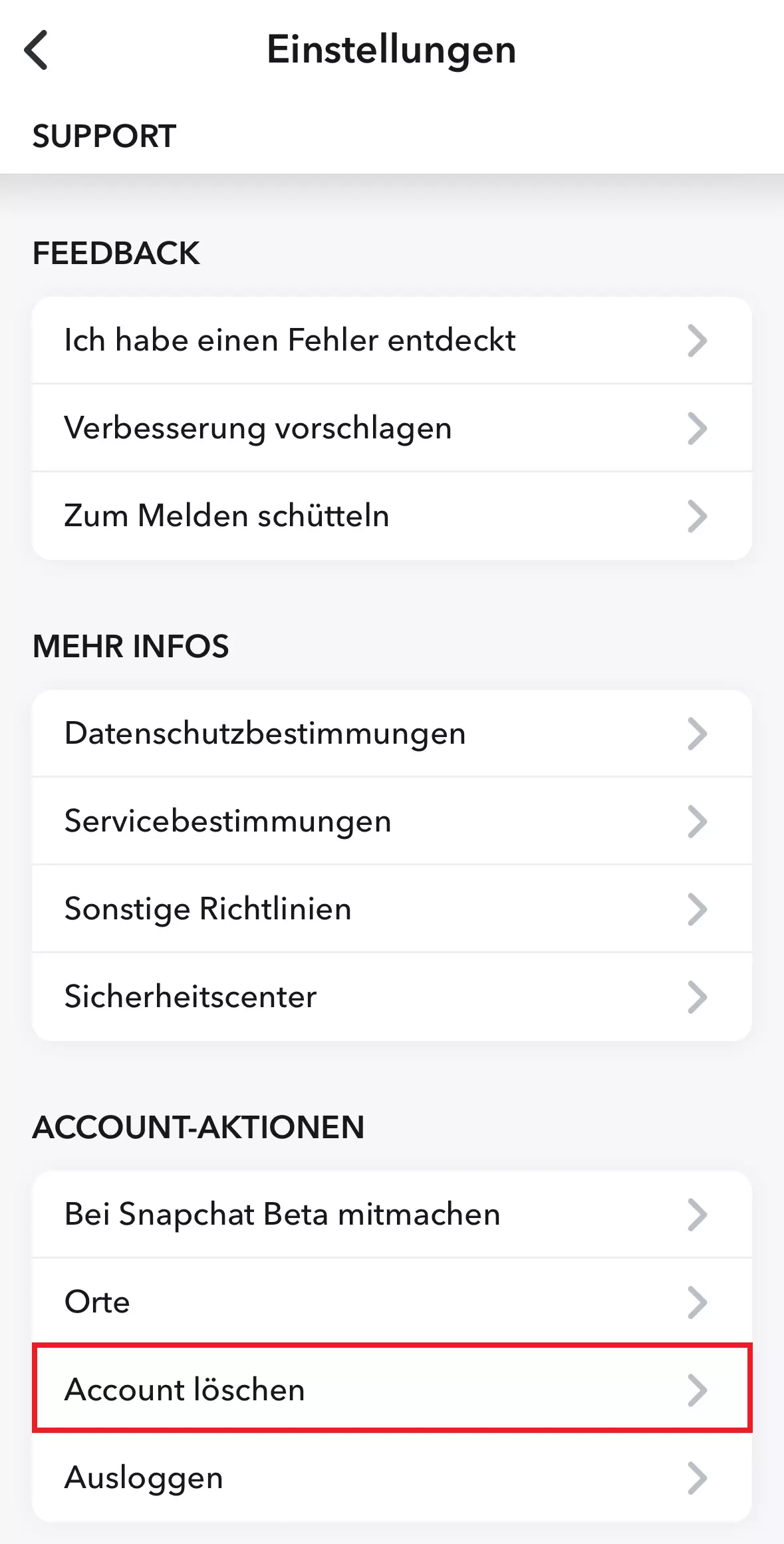Image resolution: width=784 pixels, height=1544 pixels.
Task: View the Servicebestimmungen
Action: coord(227,821)
